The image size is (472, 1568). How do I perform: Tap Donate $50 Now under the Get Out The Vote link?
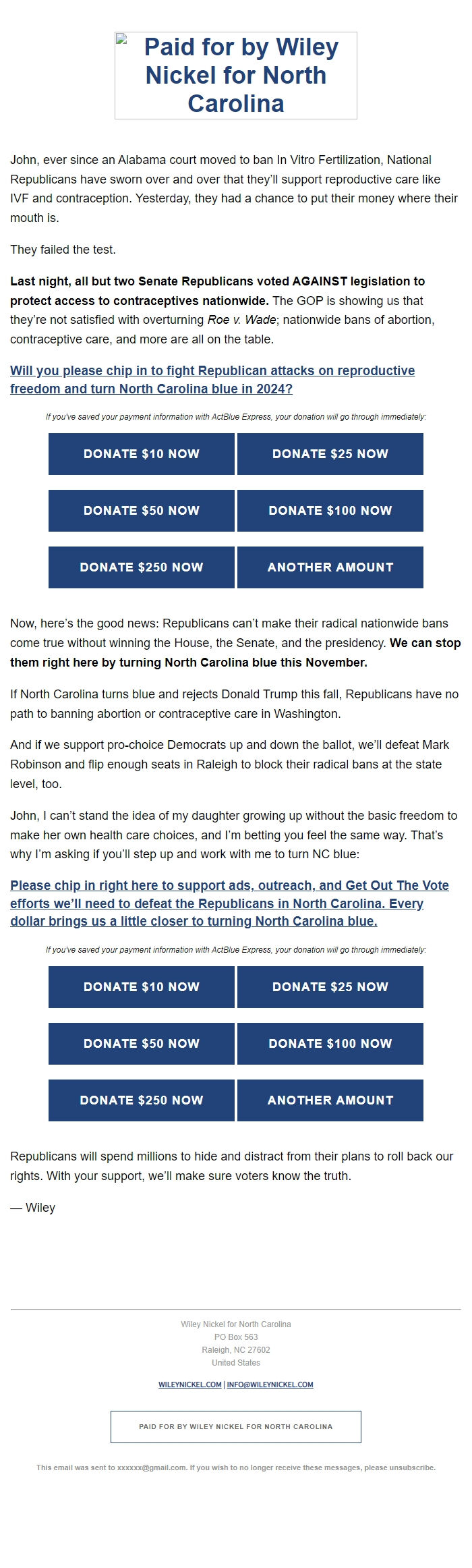(x=142, y=1044)
